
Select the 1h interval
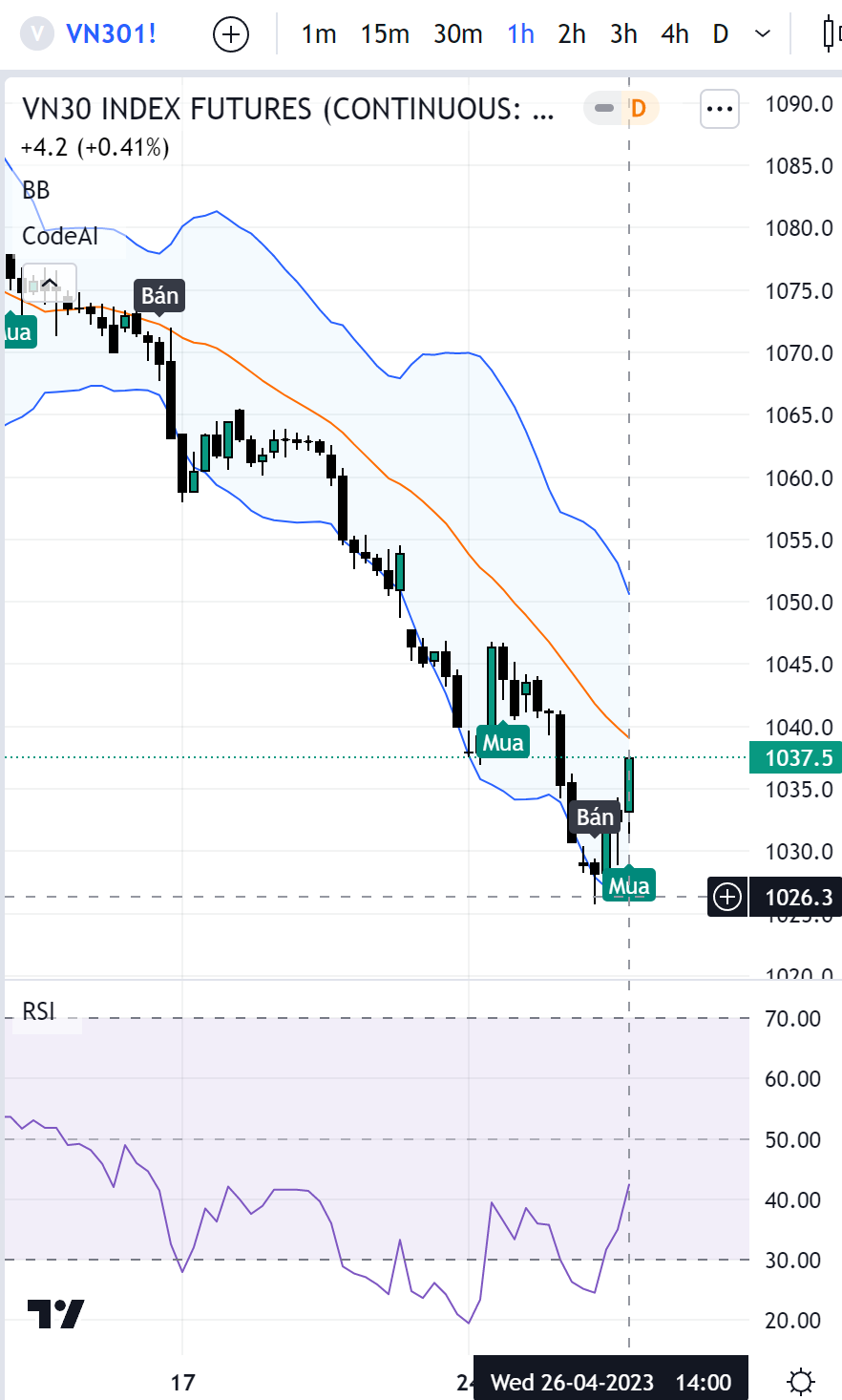click(x=520, y=34)
